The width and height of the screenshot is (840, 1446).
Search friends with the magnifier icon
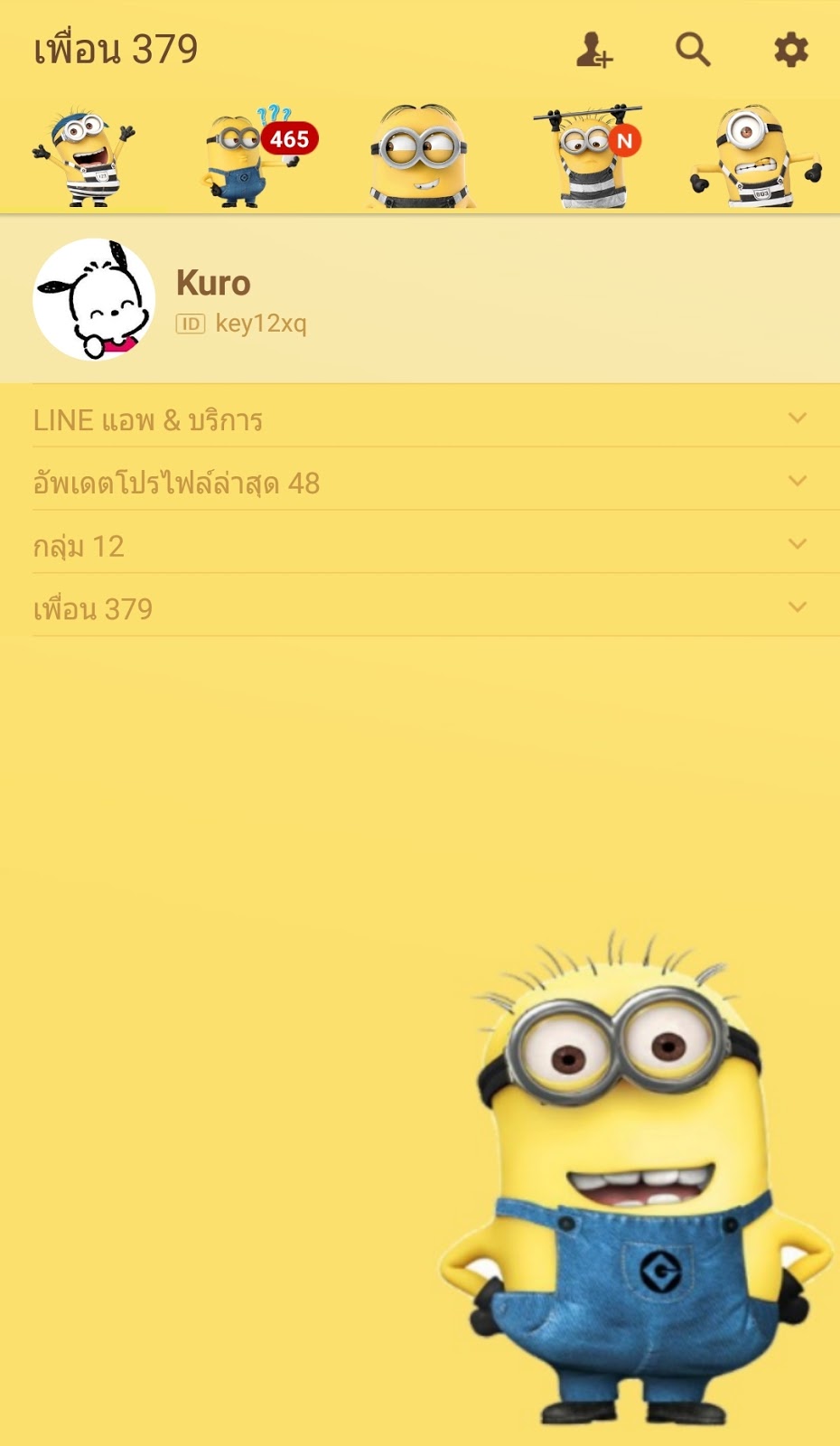(x=693, y=51)
